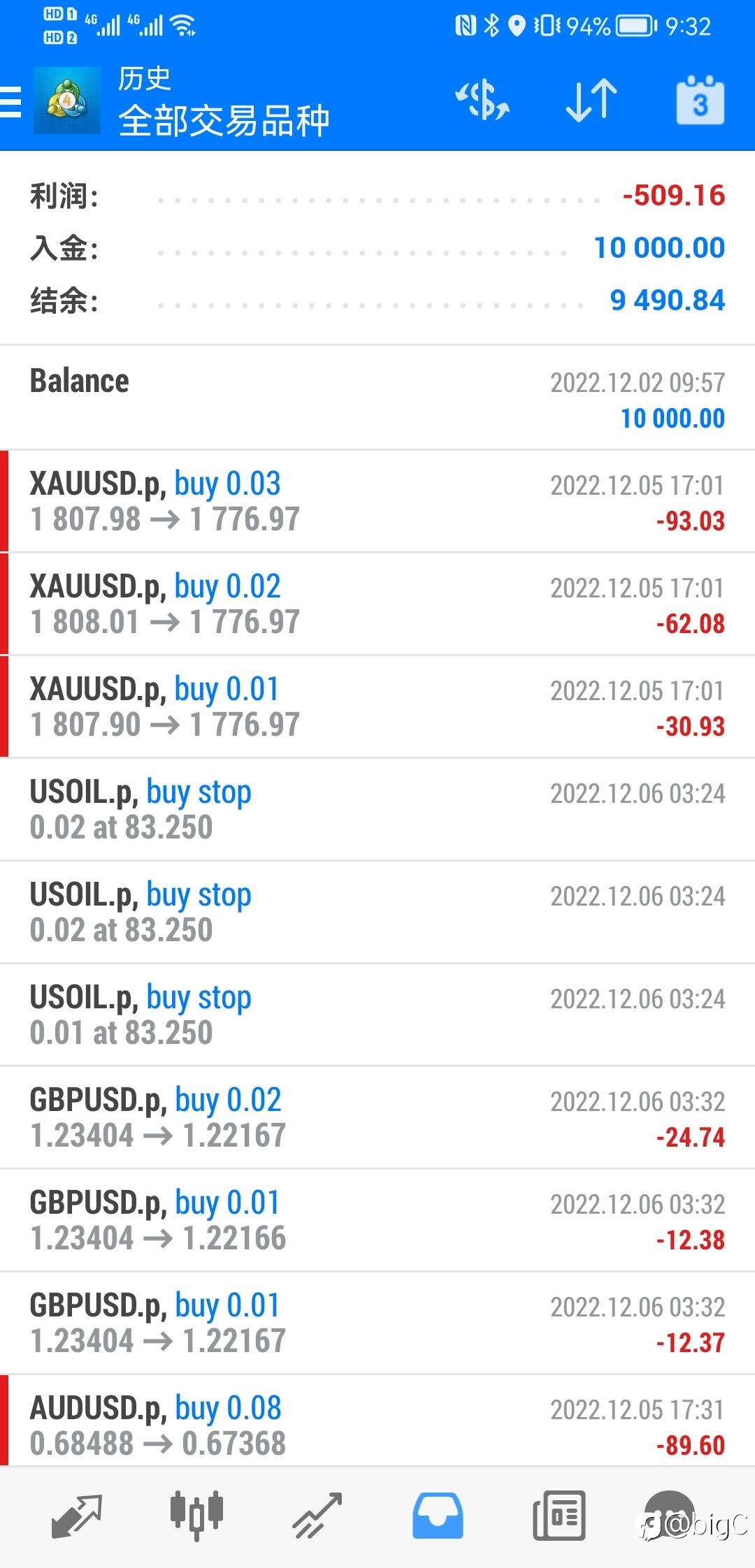Open the XAUUSD.p buy 0.01 trade

click(x=377, y=706)
